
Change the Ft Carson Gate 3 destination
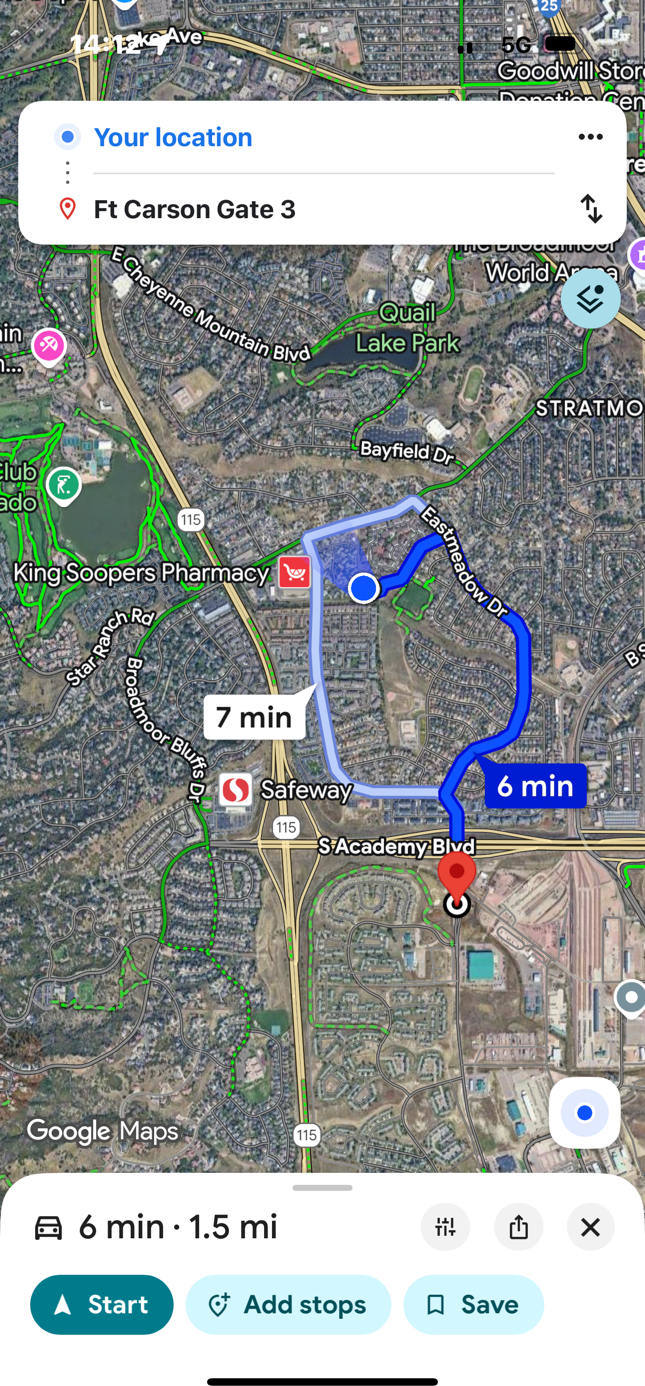pyautogui.click(x=195, y=209)
